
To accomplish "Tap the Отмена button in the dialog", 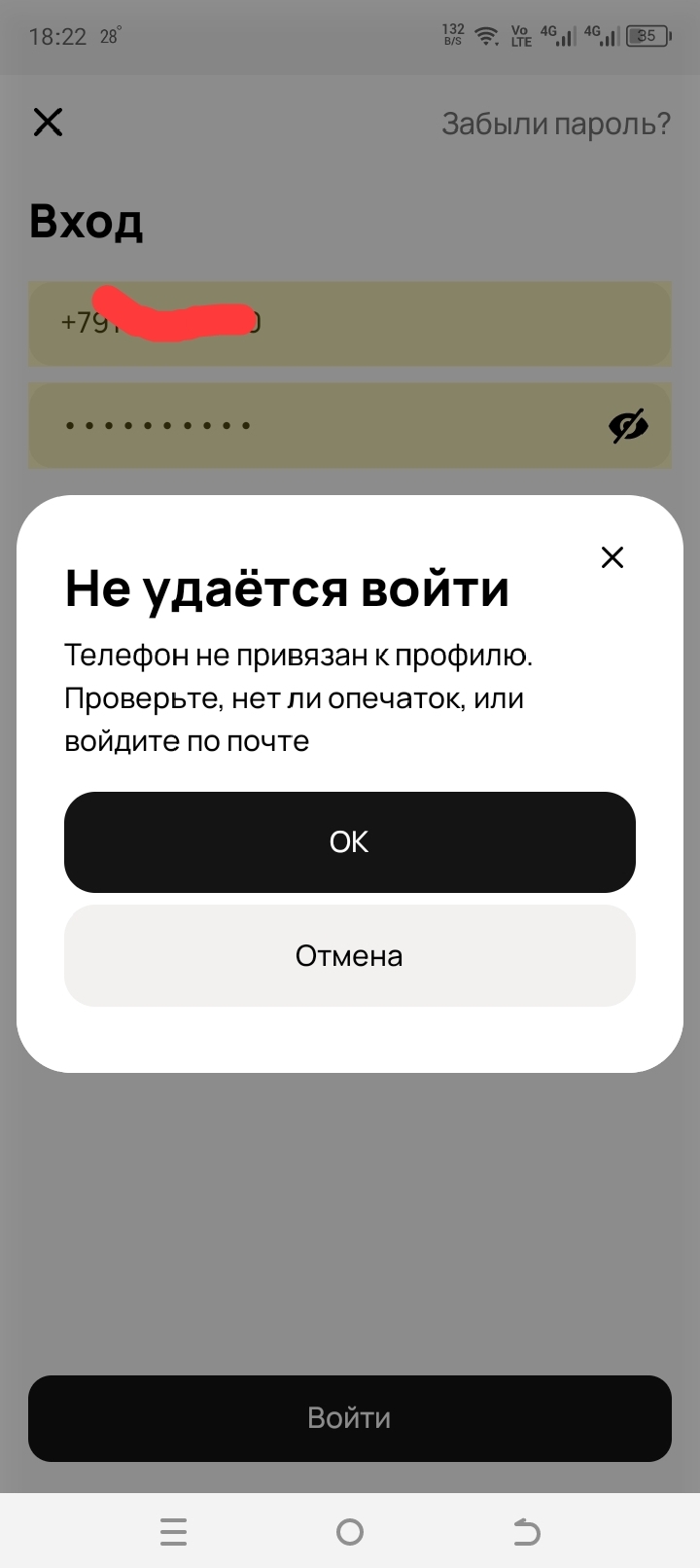I will (x=349, y=956).
